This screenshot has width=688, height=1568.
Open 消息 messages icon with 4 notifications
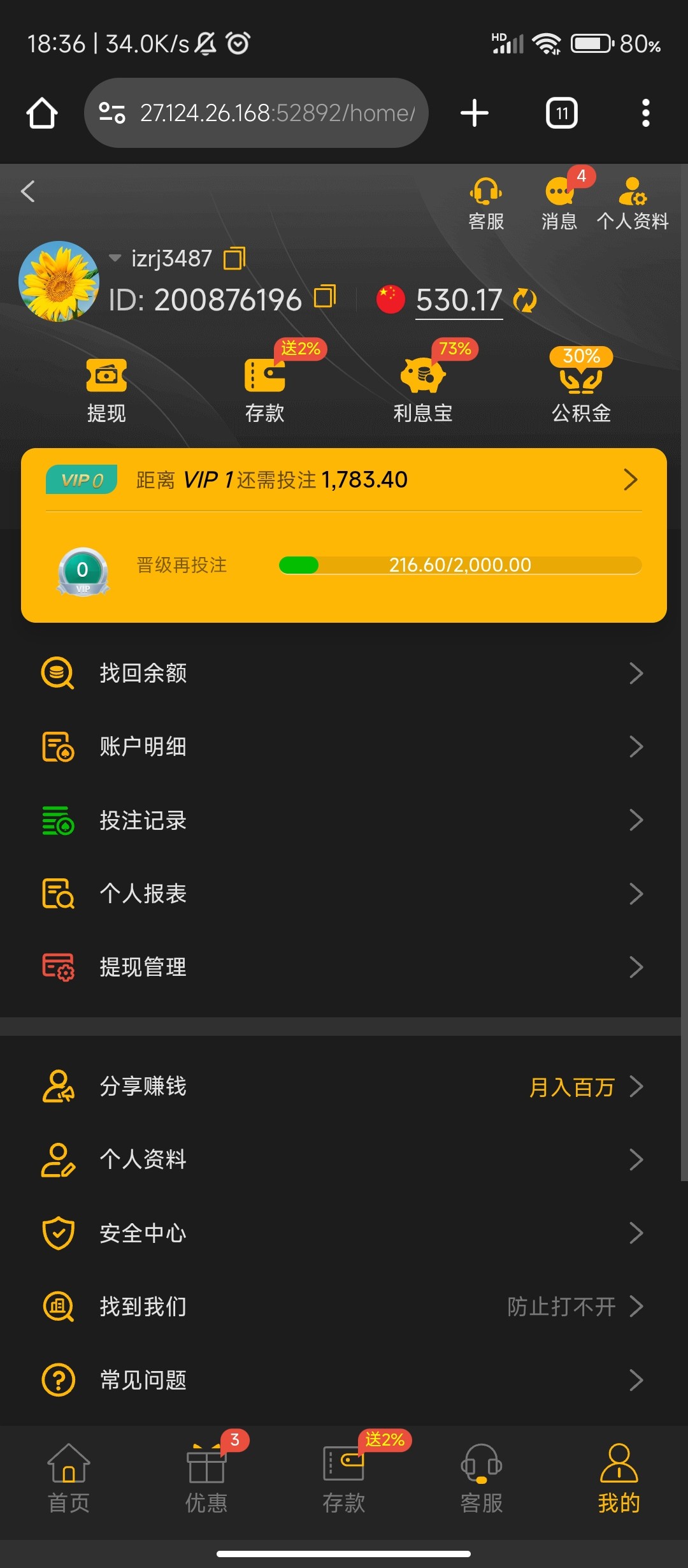[x=559, y=198]
